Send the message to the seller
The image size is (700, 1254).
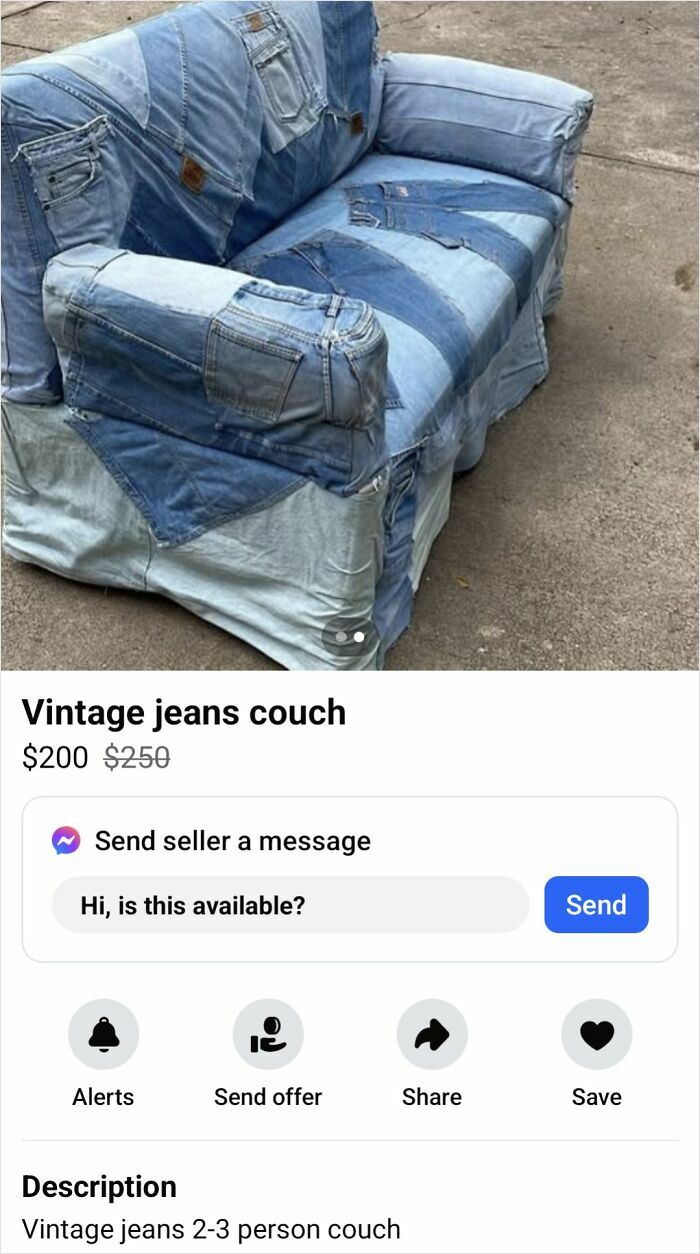(x=596, y=905)
